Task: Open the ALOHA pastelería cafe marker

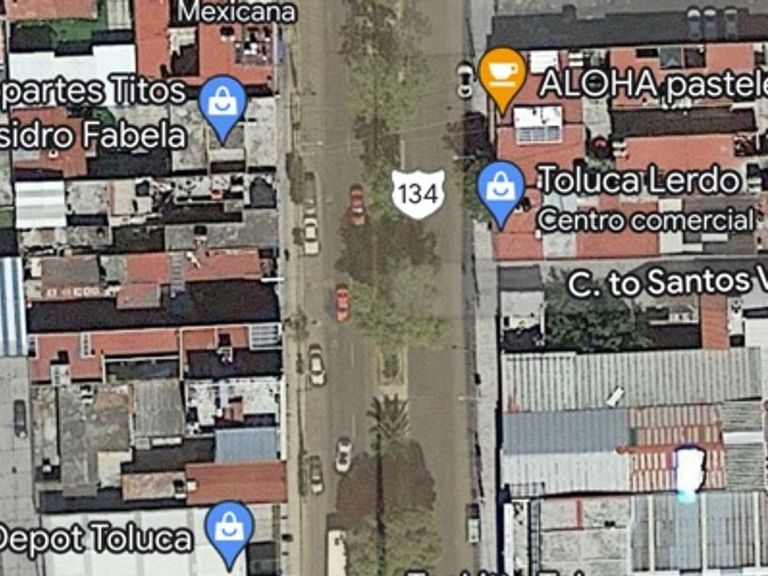Action: click(x=502, y=73)
